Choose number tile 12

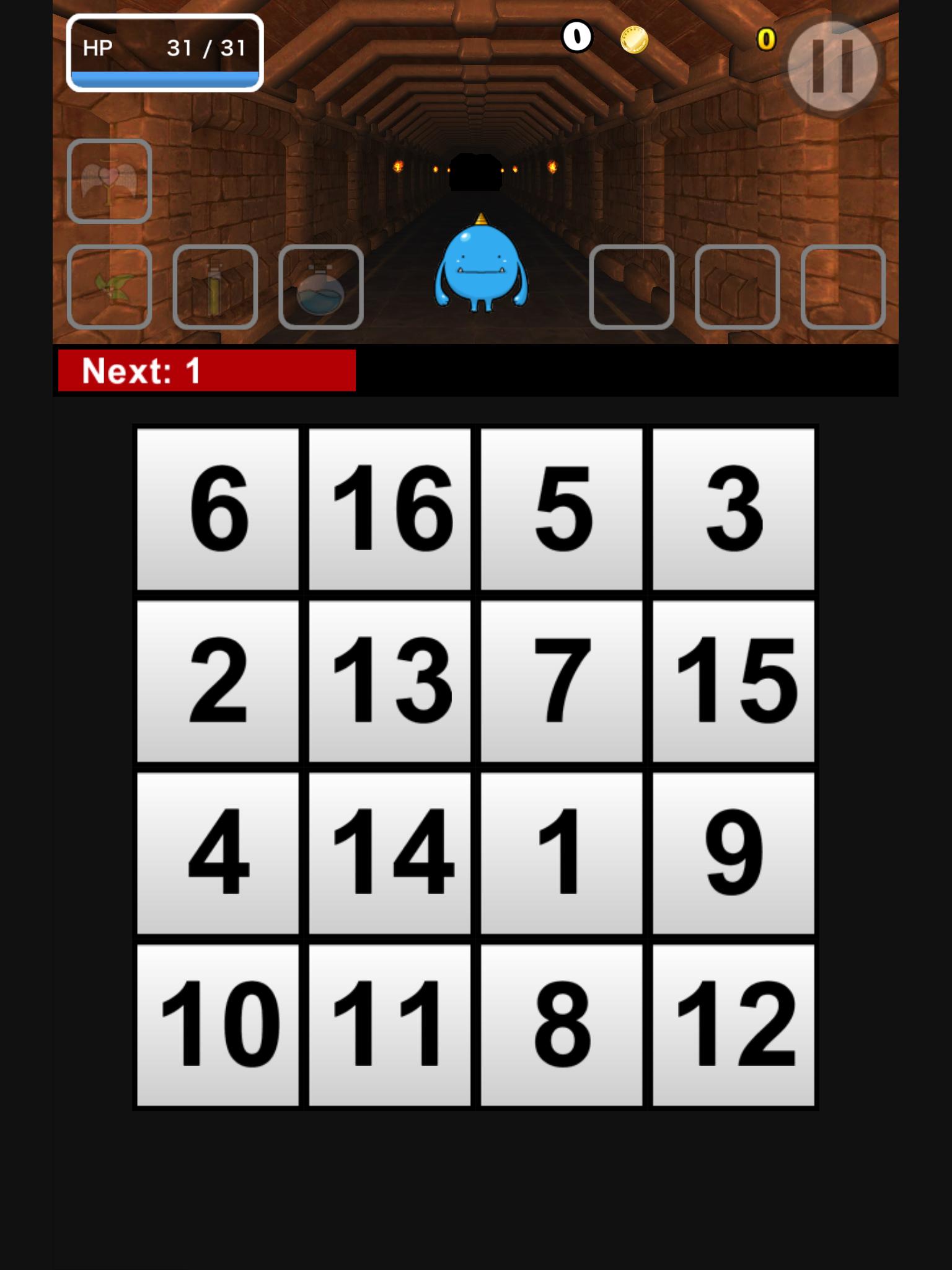pos(733,1025)
